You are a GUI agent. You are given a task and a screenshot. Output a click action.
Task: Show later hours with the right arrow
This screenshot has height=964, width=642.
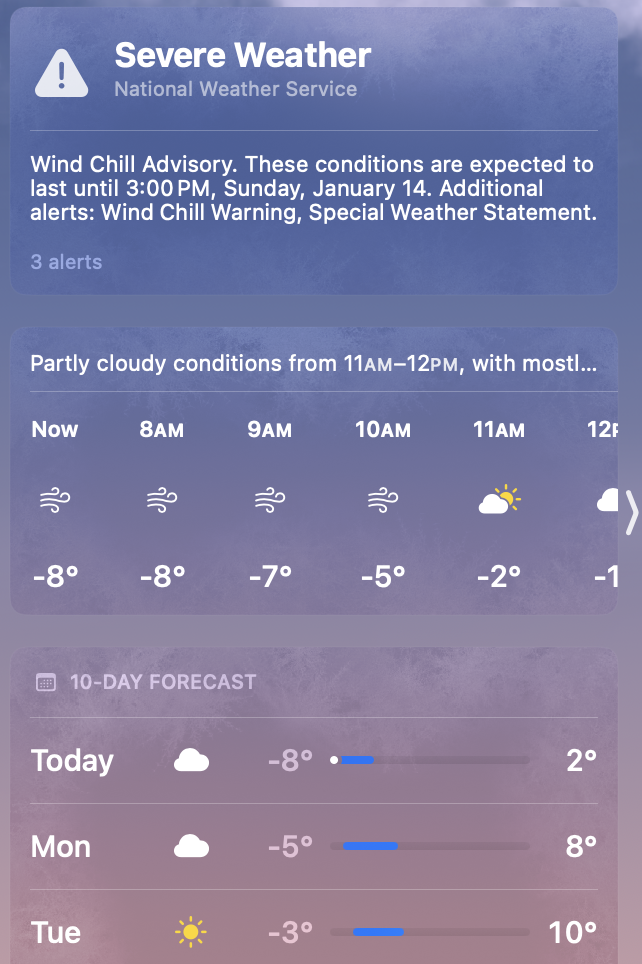tap(631, 513)
